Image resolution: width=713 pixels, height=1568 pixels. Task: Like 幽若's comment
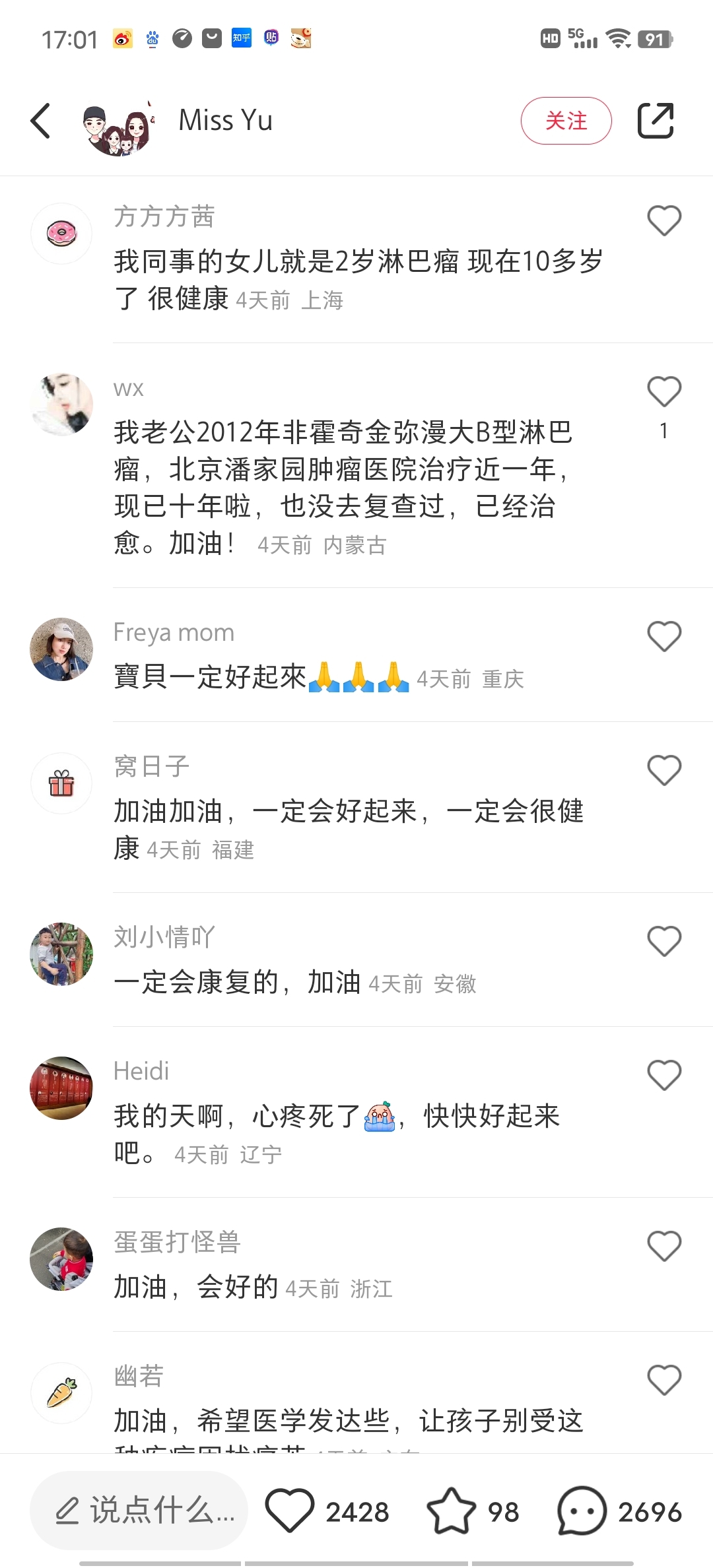coord(663,1381)
